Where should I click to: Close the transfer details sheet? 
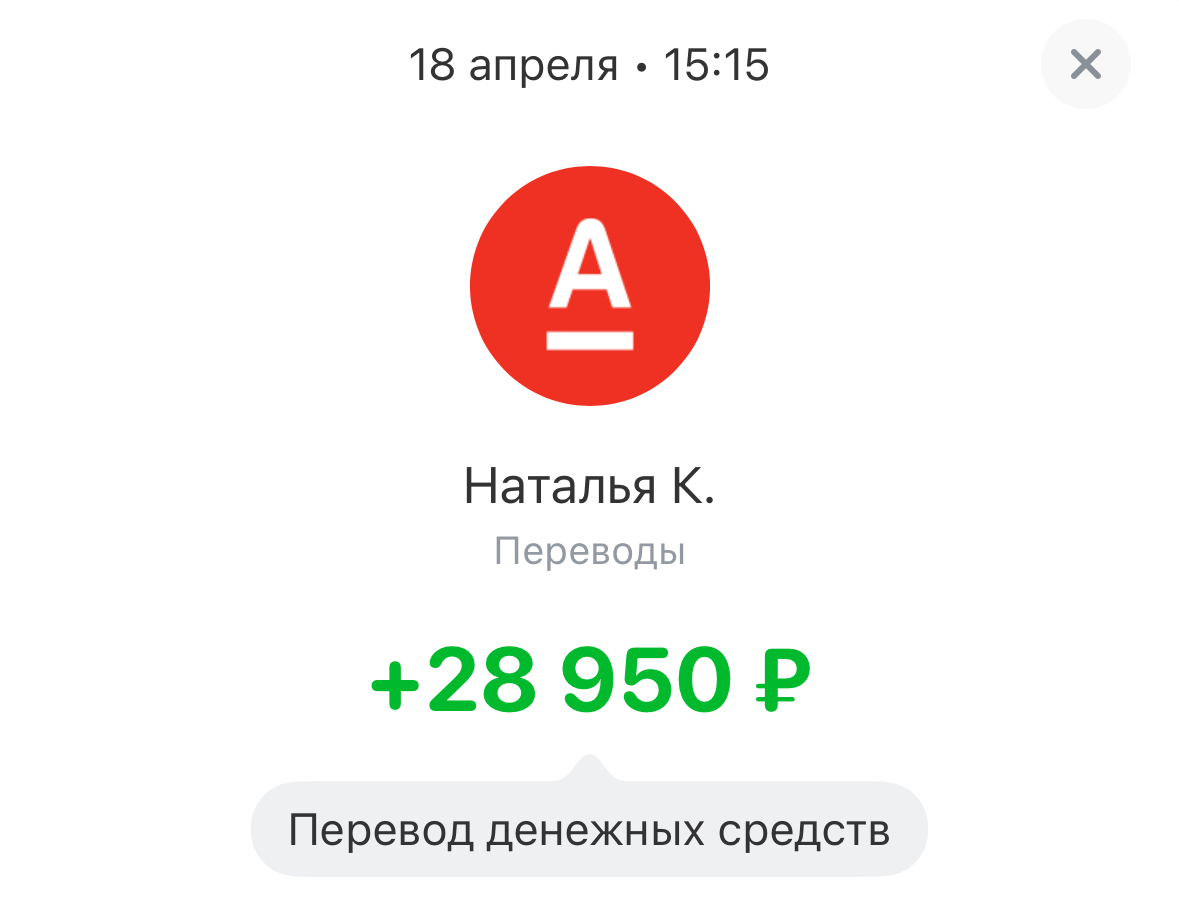tap(1085, 65)
